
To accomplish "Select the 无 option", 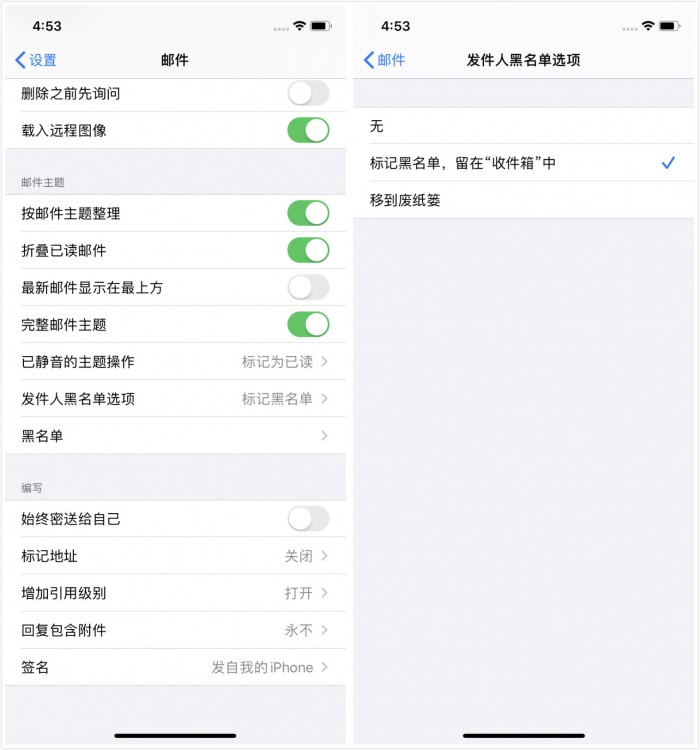I will coord(523,126).
